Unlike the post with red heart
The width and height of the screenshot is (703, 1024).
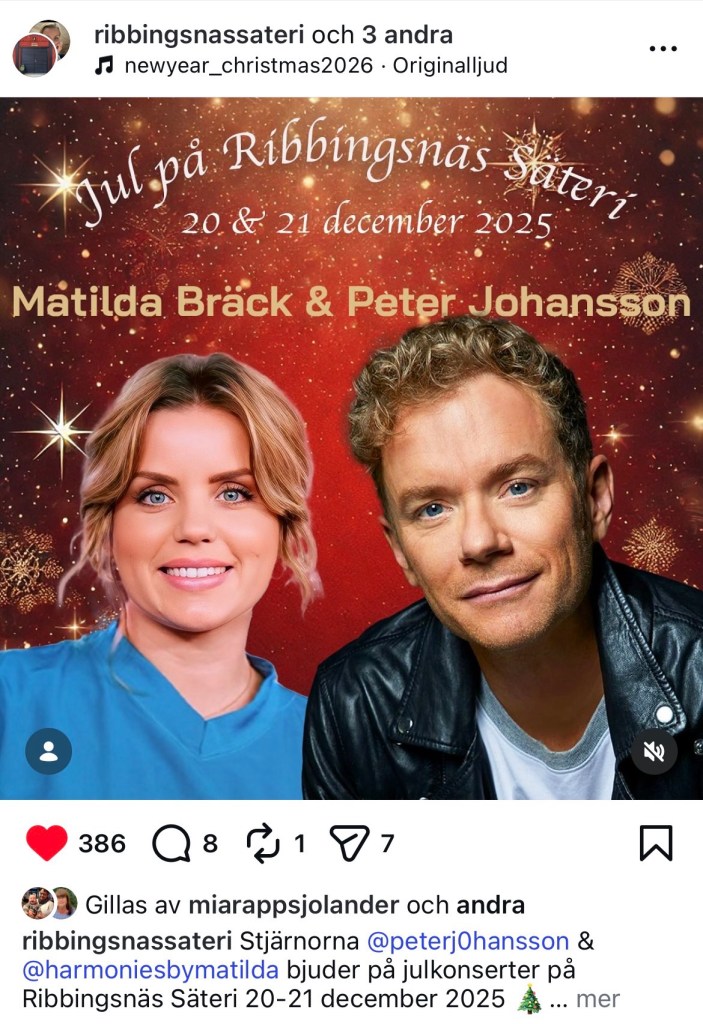[46, 844]
